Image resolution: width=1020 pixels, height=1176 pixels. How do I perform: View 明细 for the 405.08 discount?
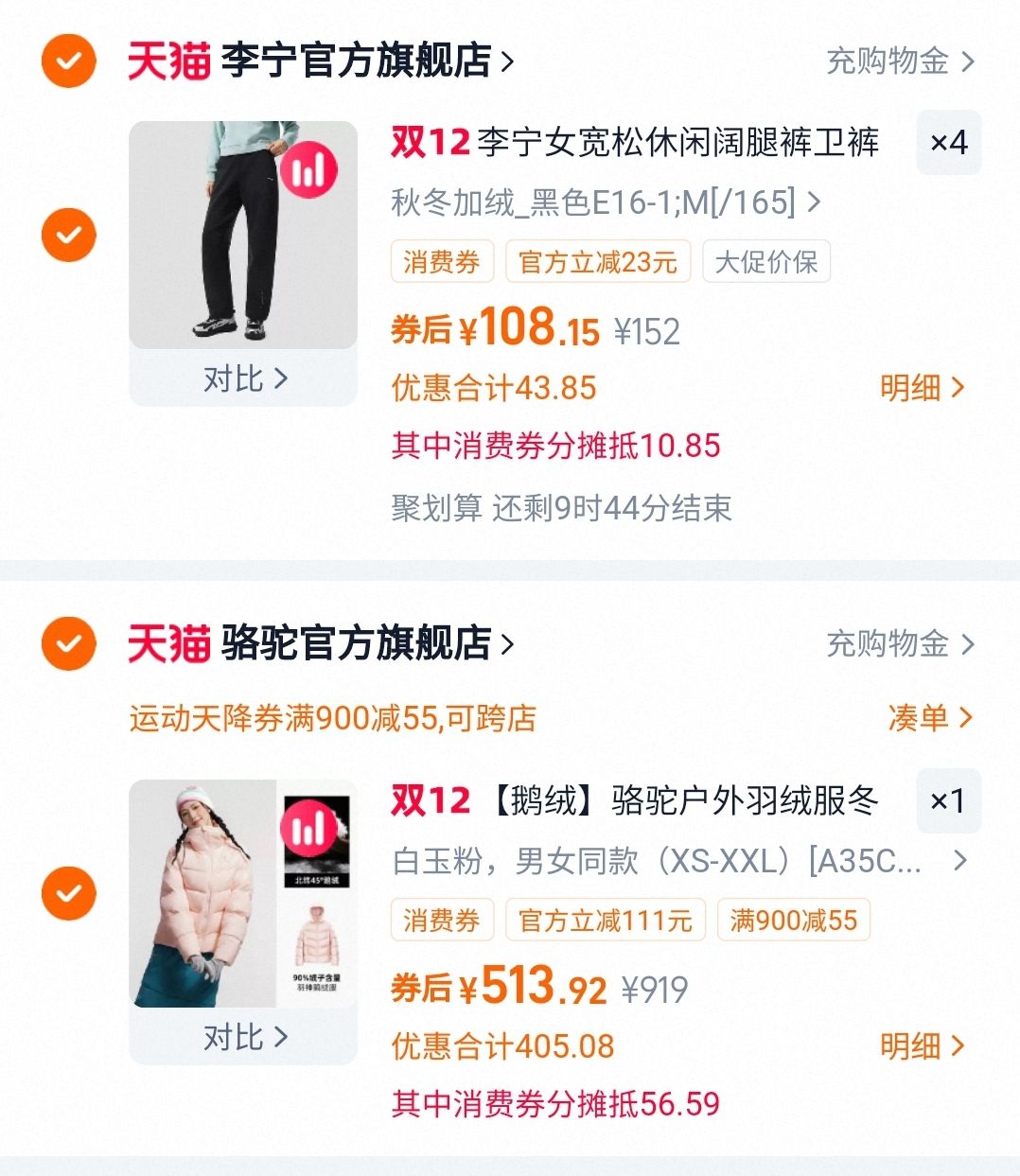click(x=921, y=1045)
